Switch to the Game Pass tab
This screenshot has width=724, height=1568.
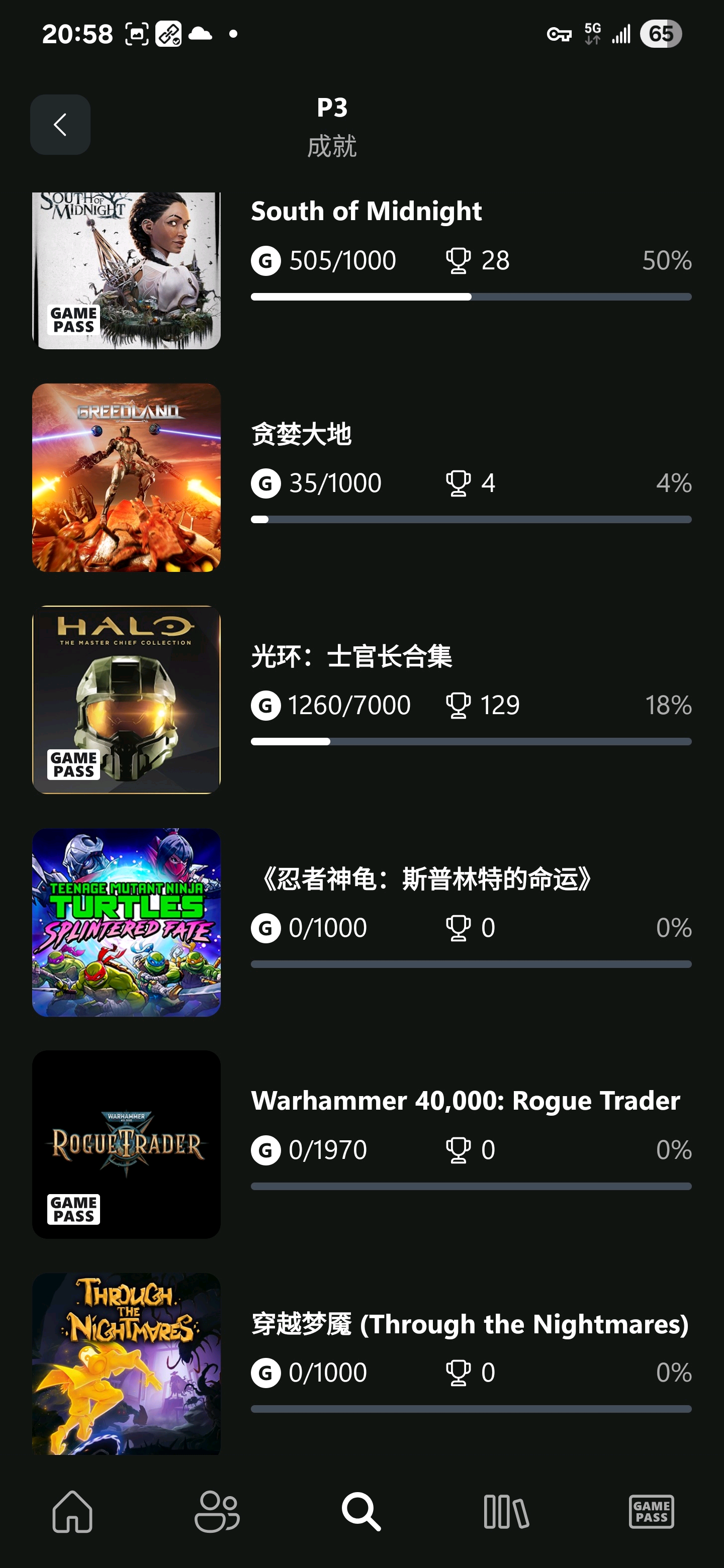651,1511
